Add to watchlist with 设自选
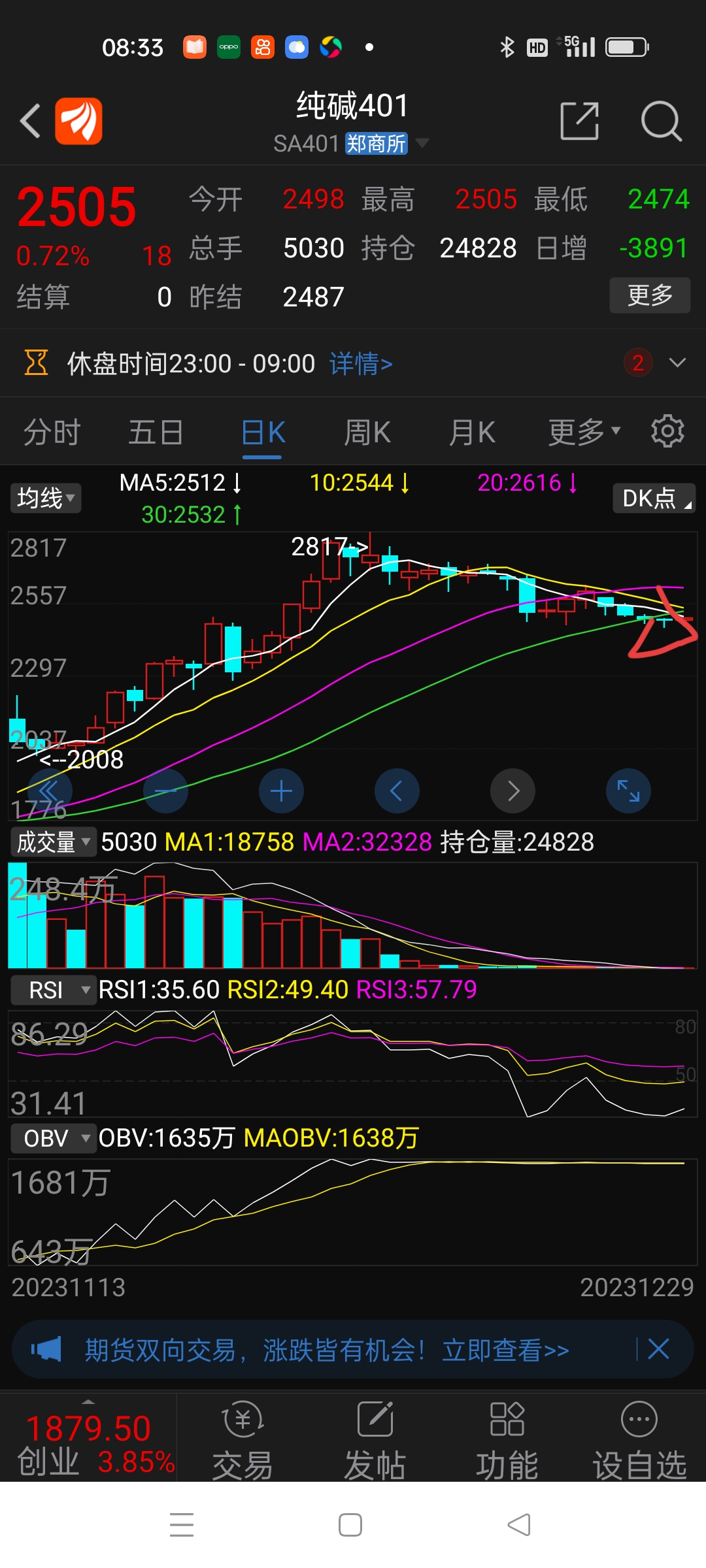 click(x=639, y=1438)
